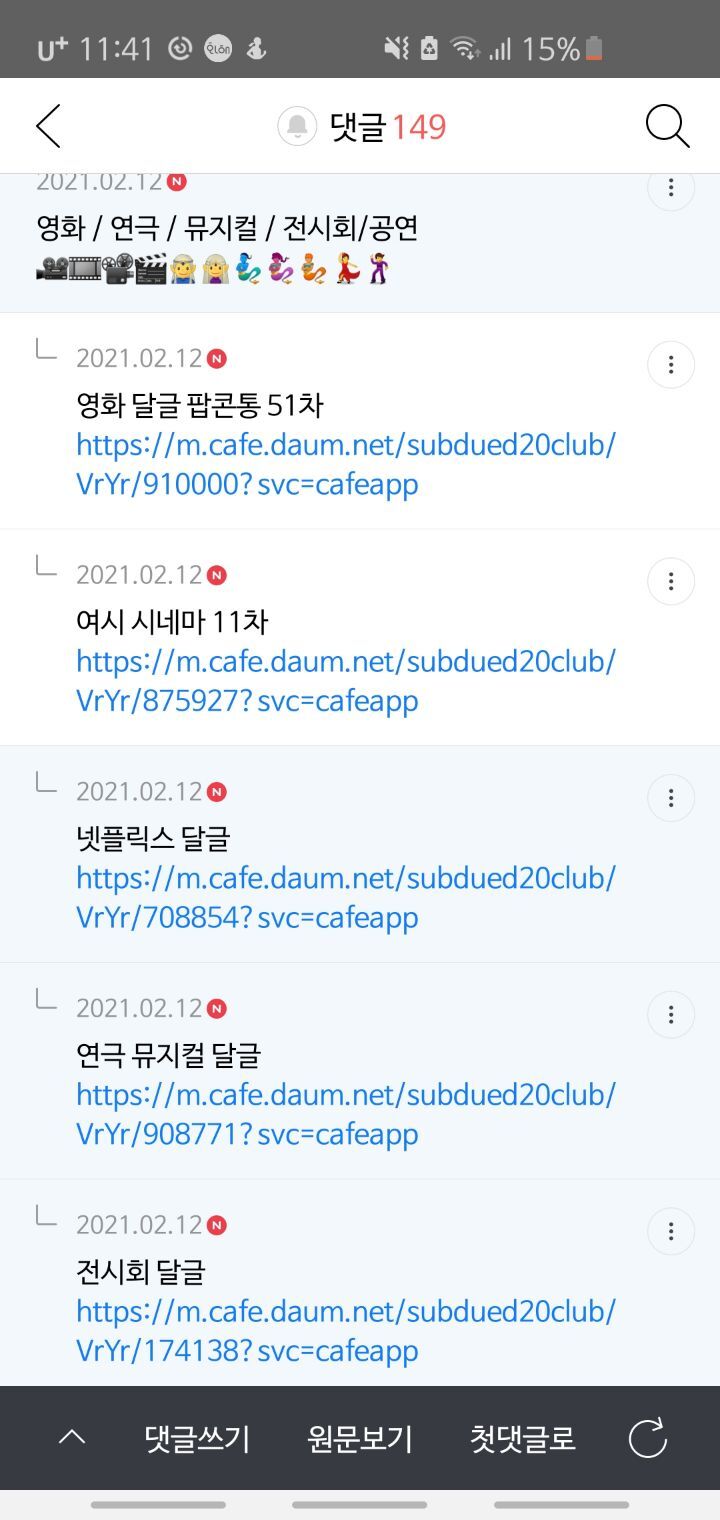Open the 908771 link under 연극 뮤지컬 달글
This screenshot has width=720, height=1520.
tap(345, 1114)
